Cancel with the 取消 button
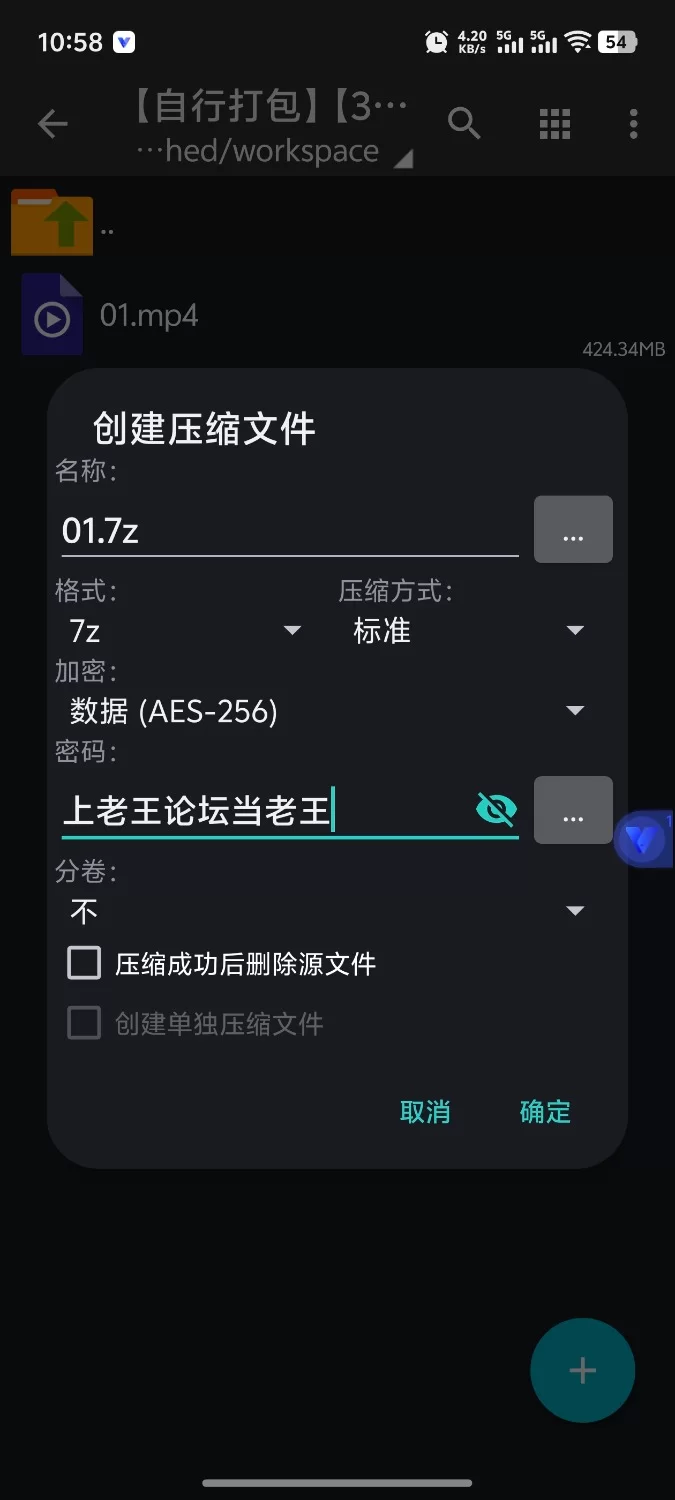Viewport: 675px width, 1500px height. click(x=425, y=1112)
